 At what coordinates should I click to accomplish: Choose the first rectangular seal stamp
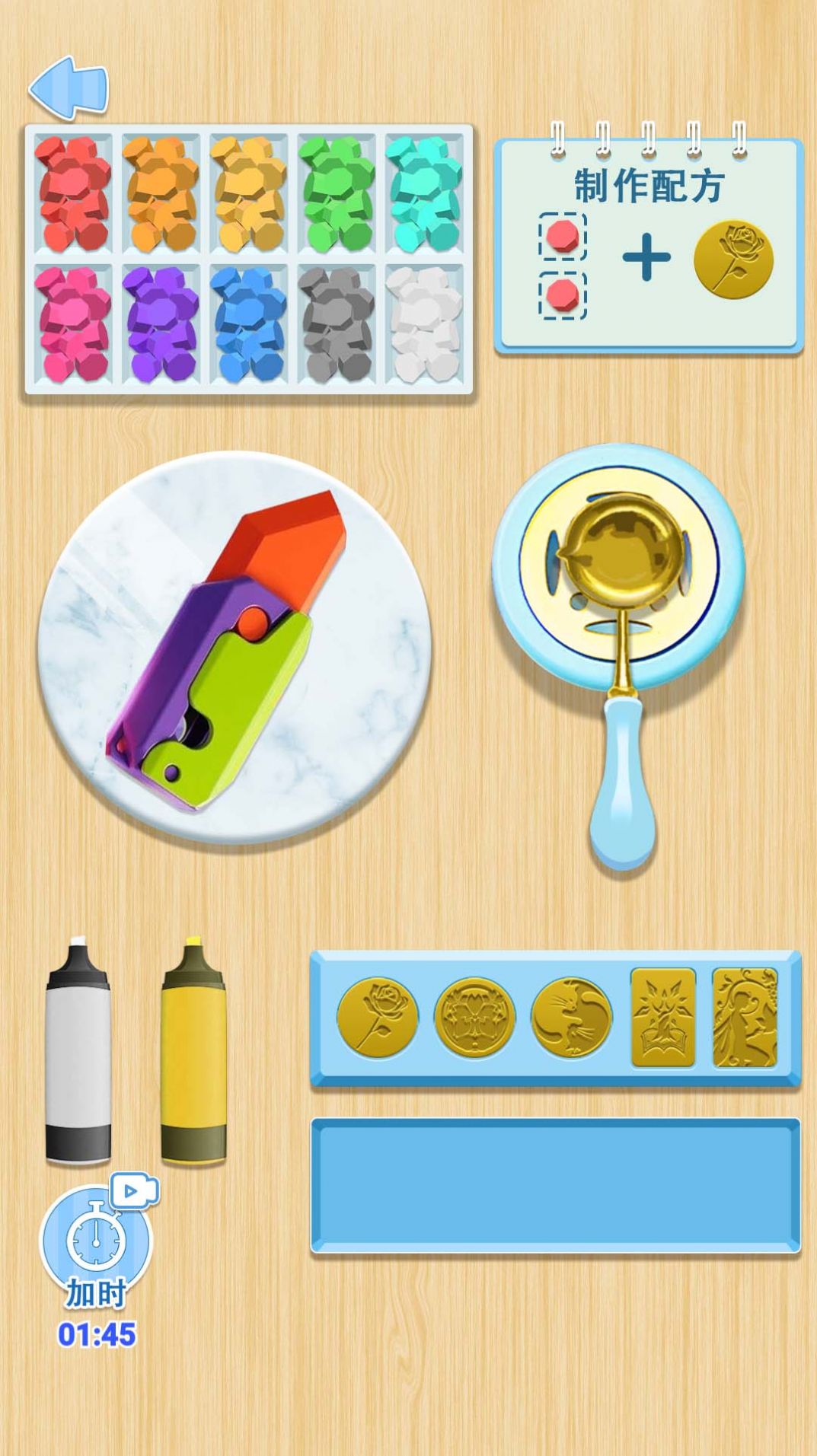click(663, 1018)
